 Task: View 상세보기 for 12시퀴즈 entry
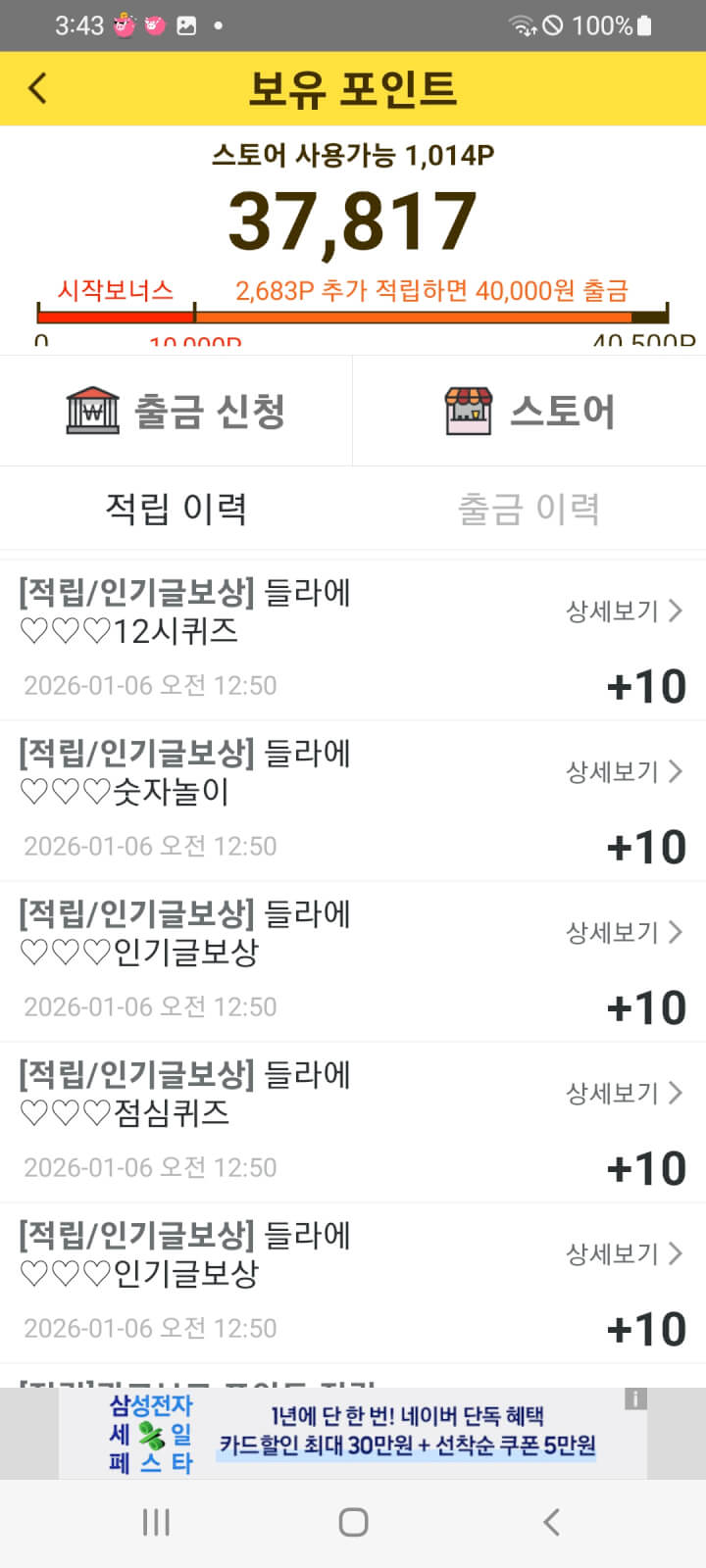[624, 611]
